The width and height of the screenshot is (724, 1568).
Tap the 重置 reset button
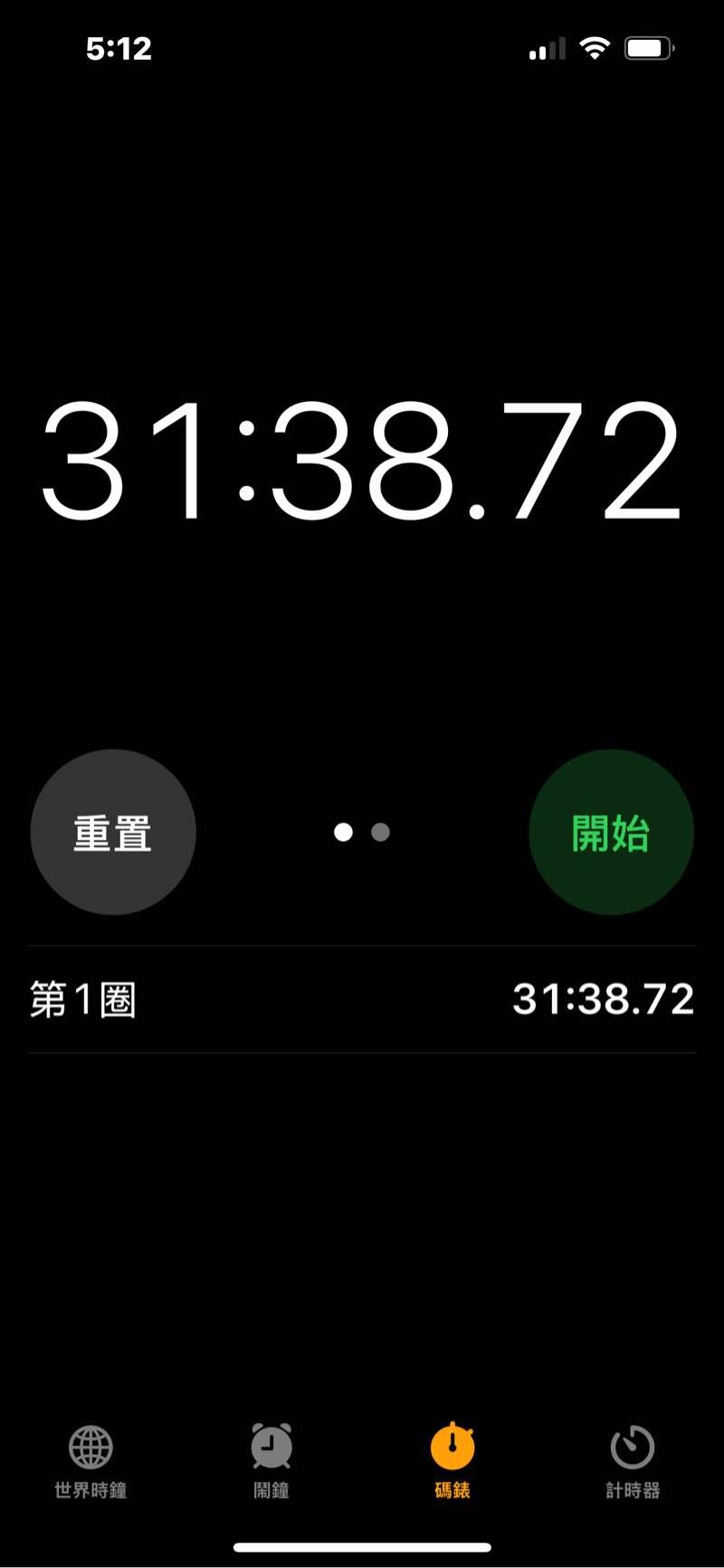coord(113,832)
